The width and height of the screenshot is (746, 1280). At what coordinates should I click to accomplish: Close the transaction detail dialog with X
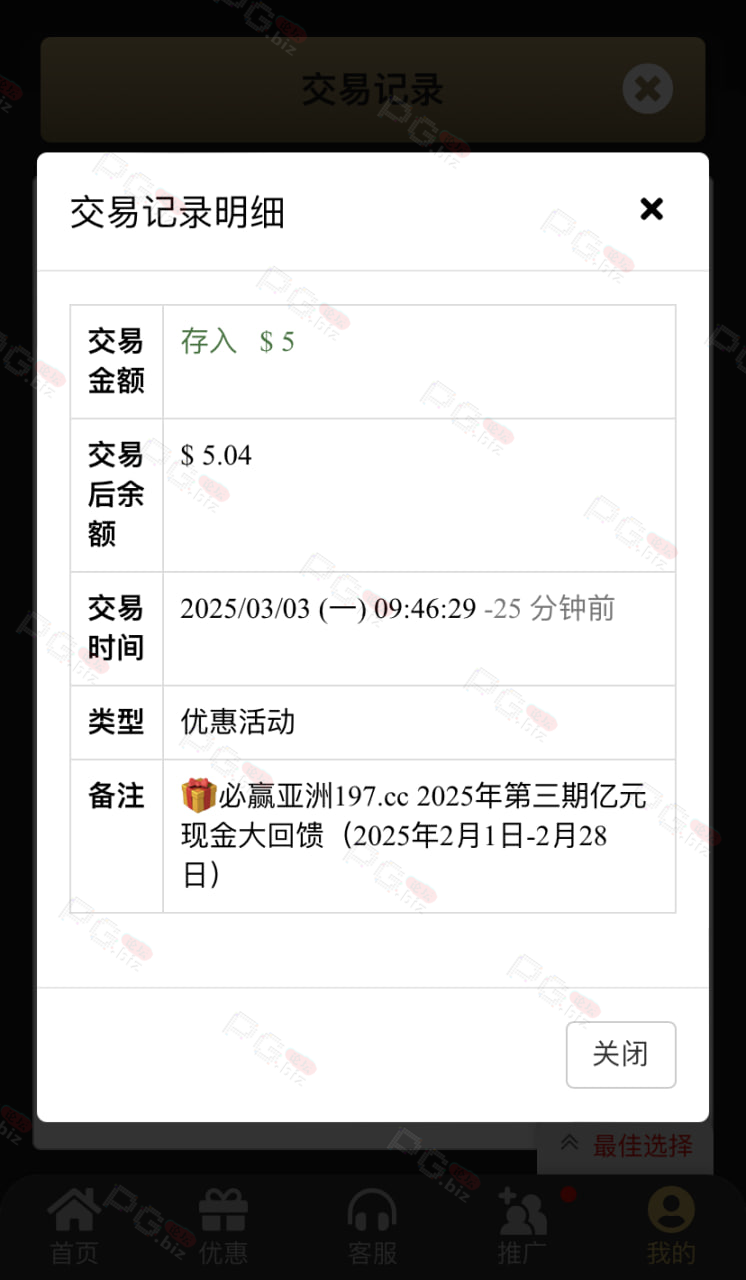click(x=651, y=209)
